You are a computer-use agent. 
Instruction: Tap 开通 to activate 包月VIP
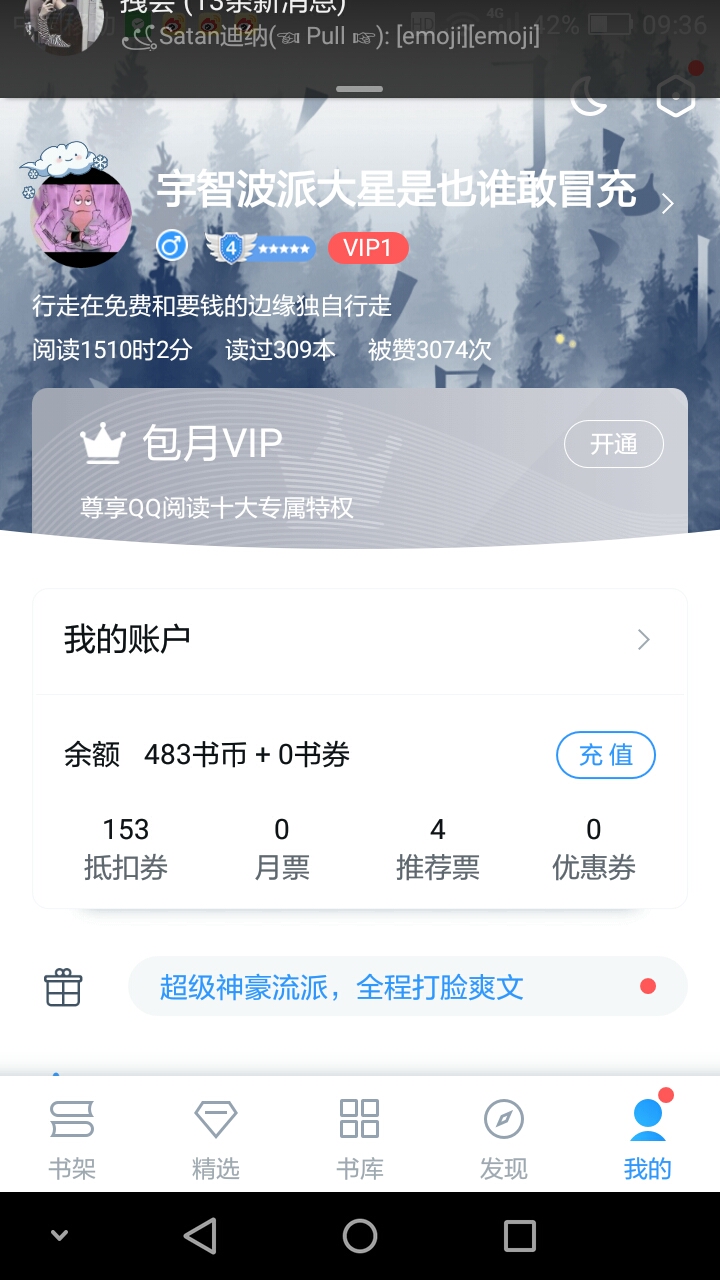(614, 444)
